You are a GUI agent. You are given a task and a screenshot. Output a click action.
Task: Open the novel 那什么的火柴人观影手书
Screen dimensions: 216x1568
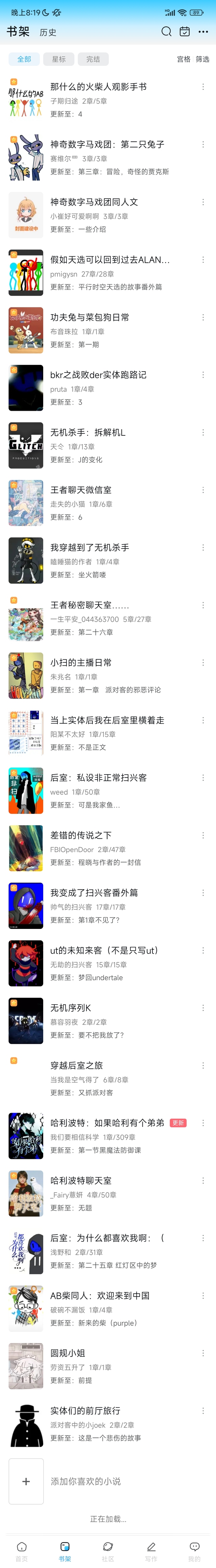point(98,87)
